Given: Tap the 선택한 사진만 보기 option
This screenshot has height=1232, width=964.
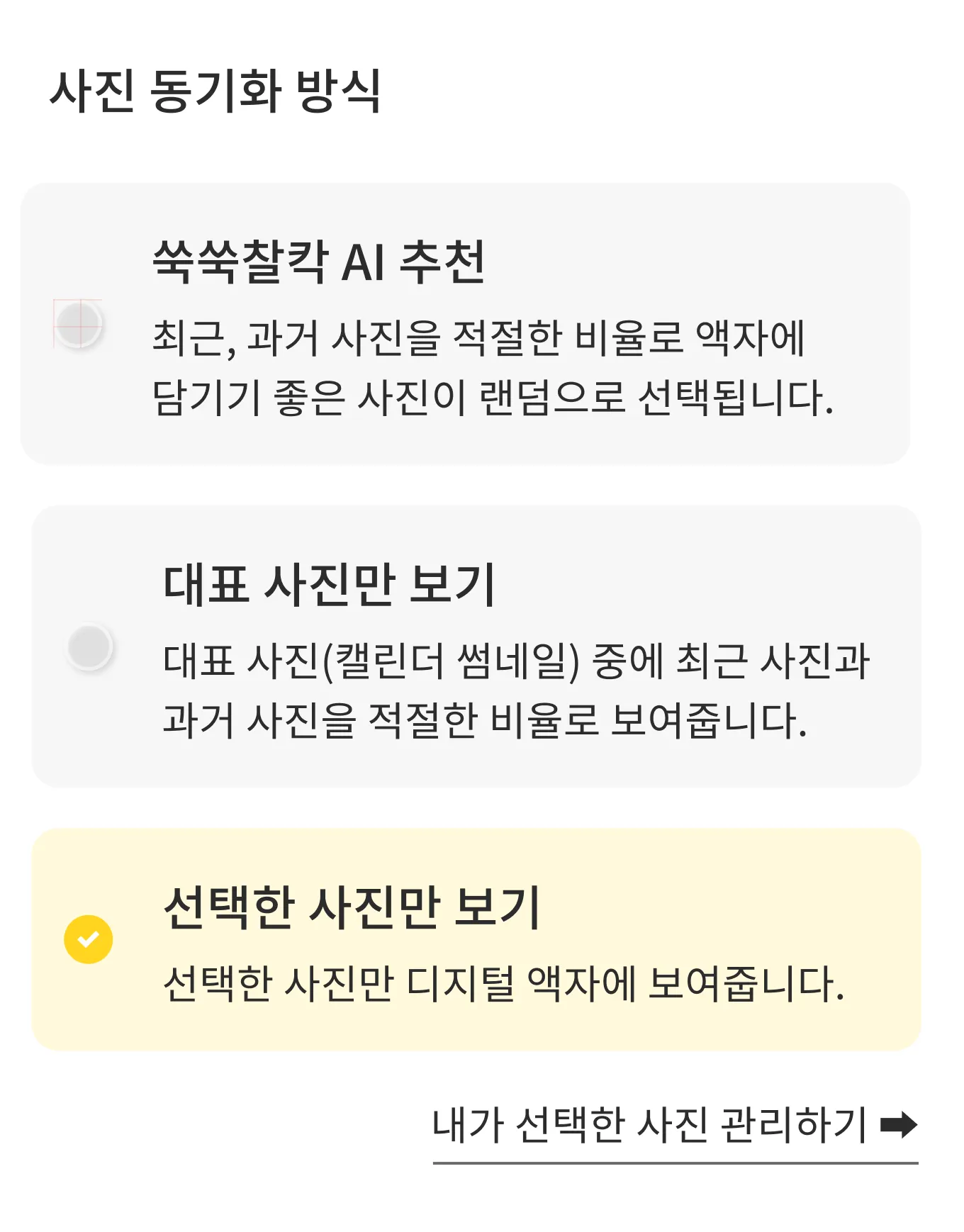Looking at the screenshot, I should [89, 939].
